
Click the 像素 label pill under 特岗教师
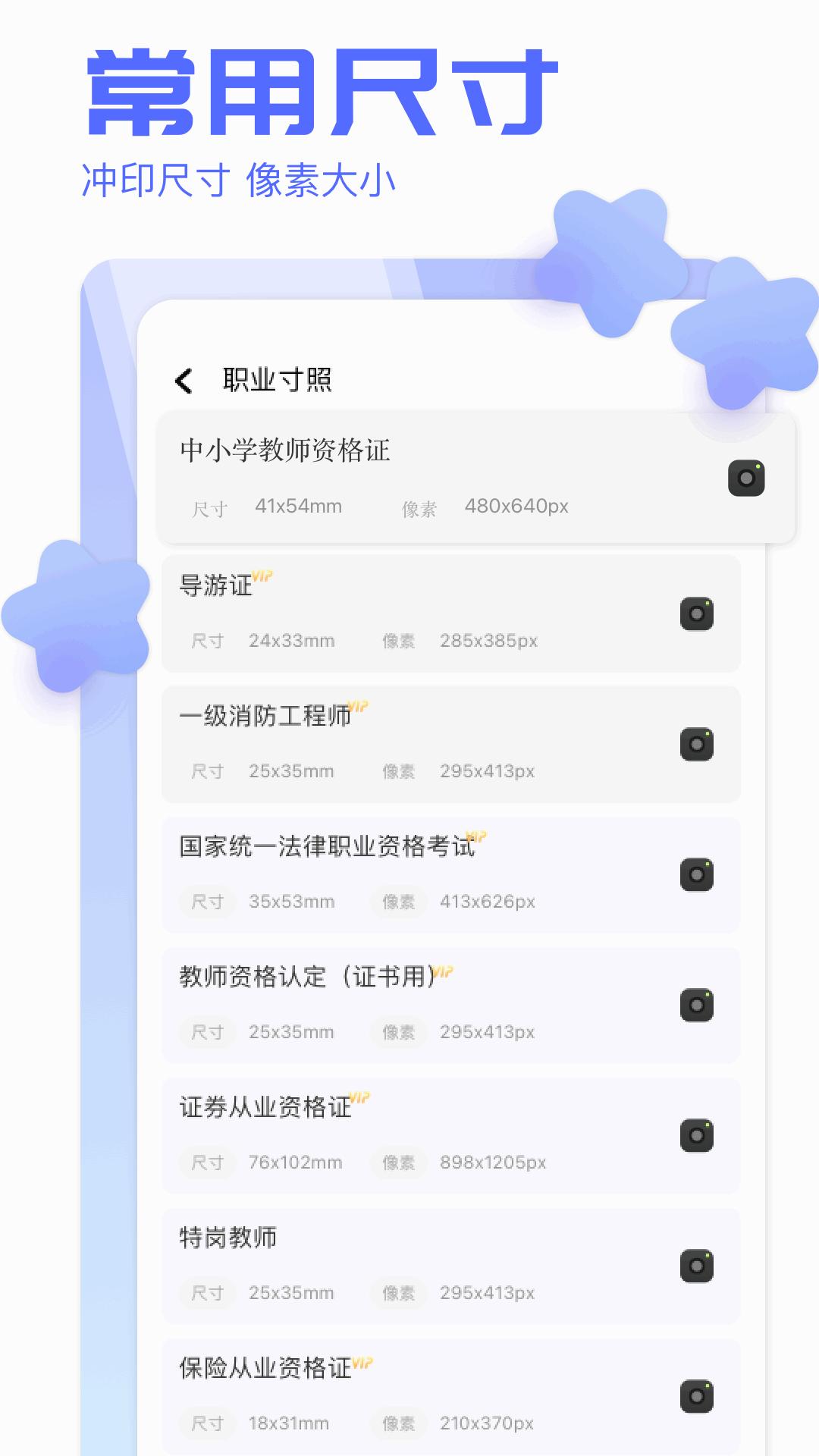tap(398, 1293)
